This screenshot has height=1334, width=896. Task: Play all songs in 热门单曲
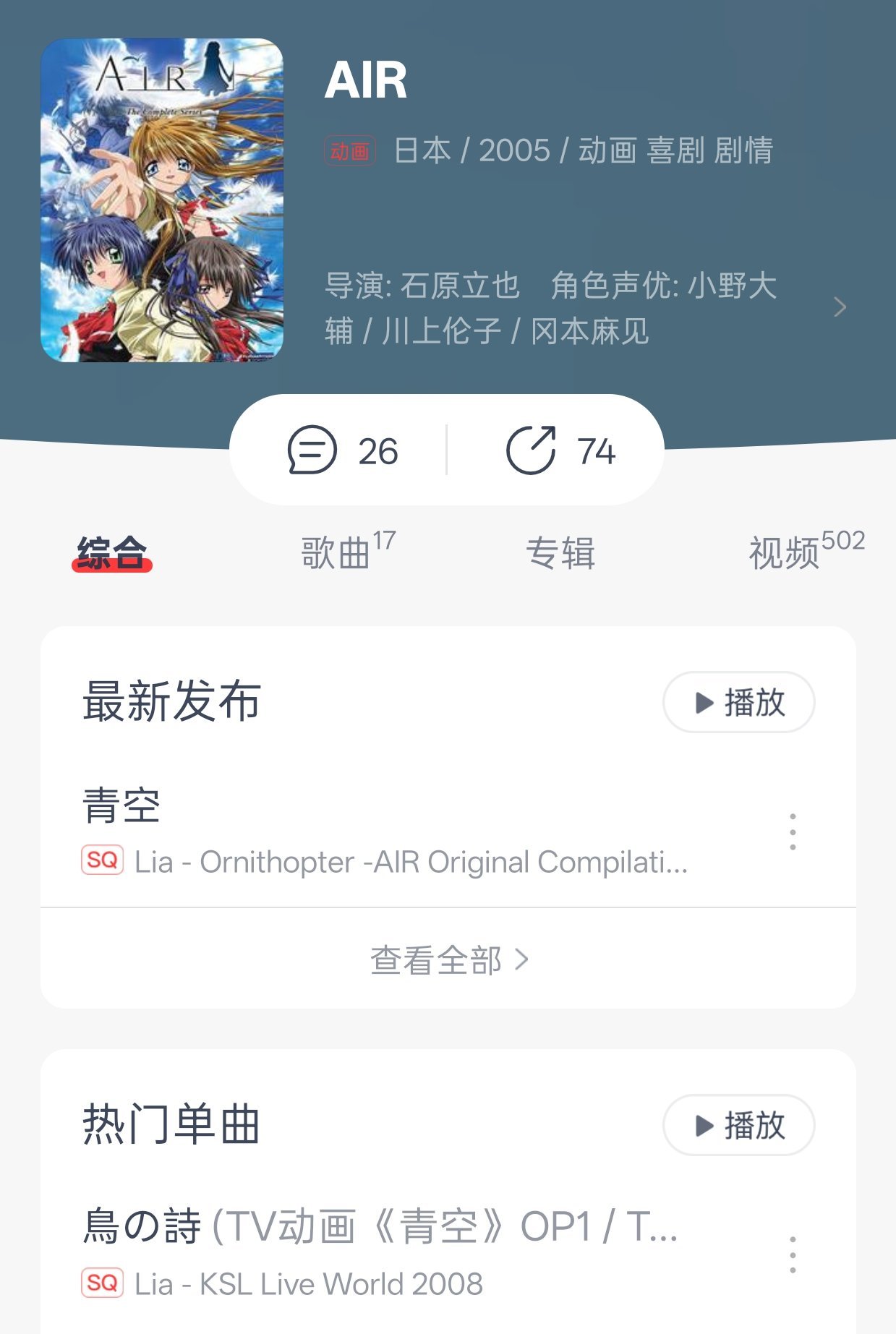tap(738, 1125)
